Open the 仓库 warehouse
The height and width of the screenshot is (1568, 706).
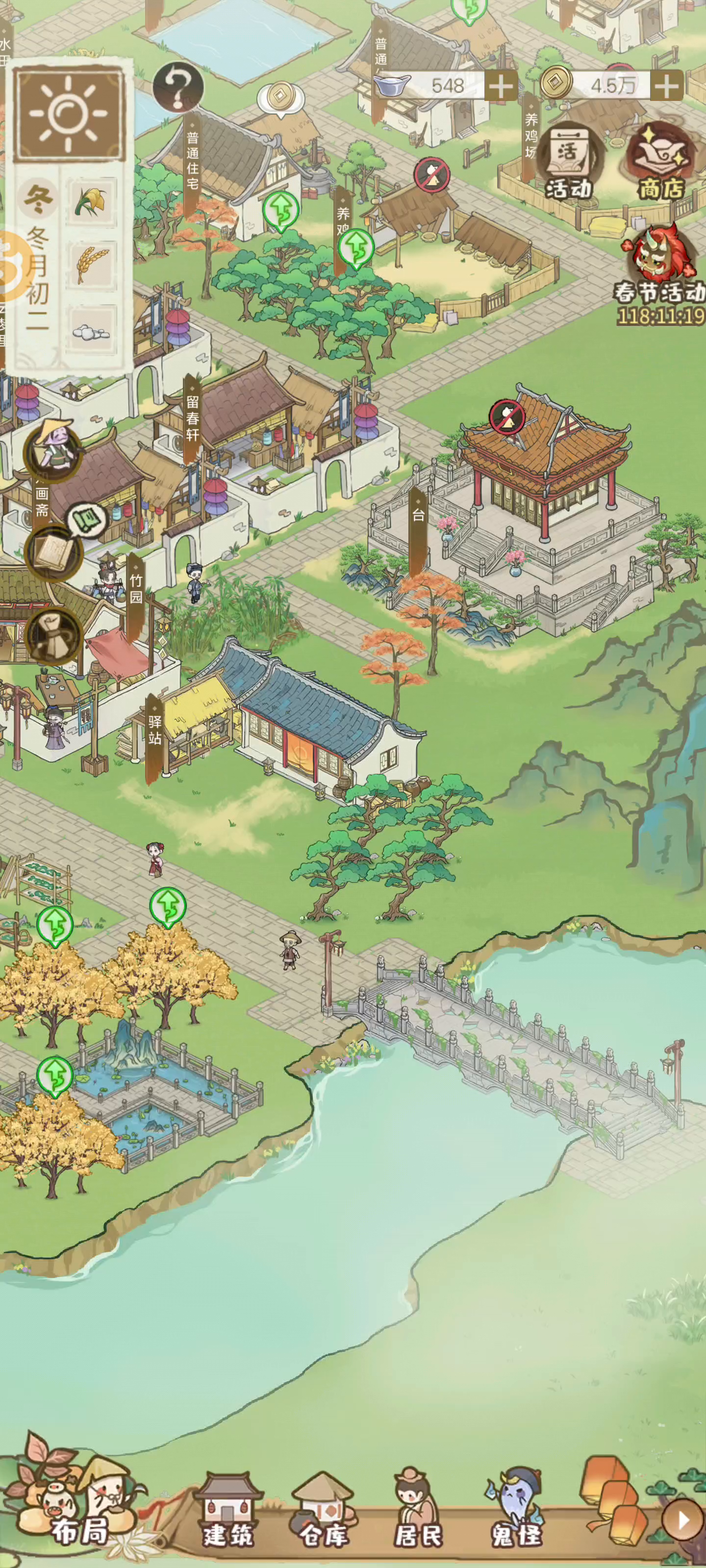pos(323,1511)
